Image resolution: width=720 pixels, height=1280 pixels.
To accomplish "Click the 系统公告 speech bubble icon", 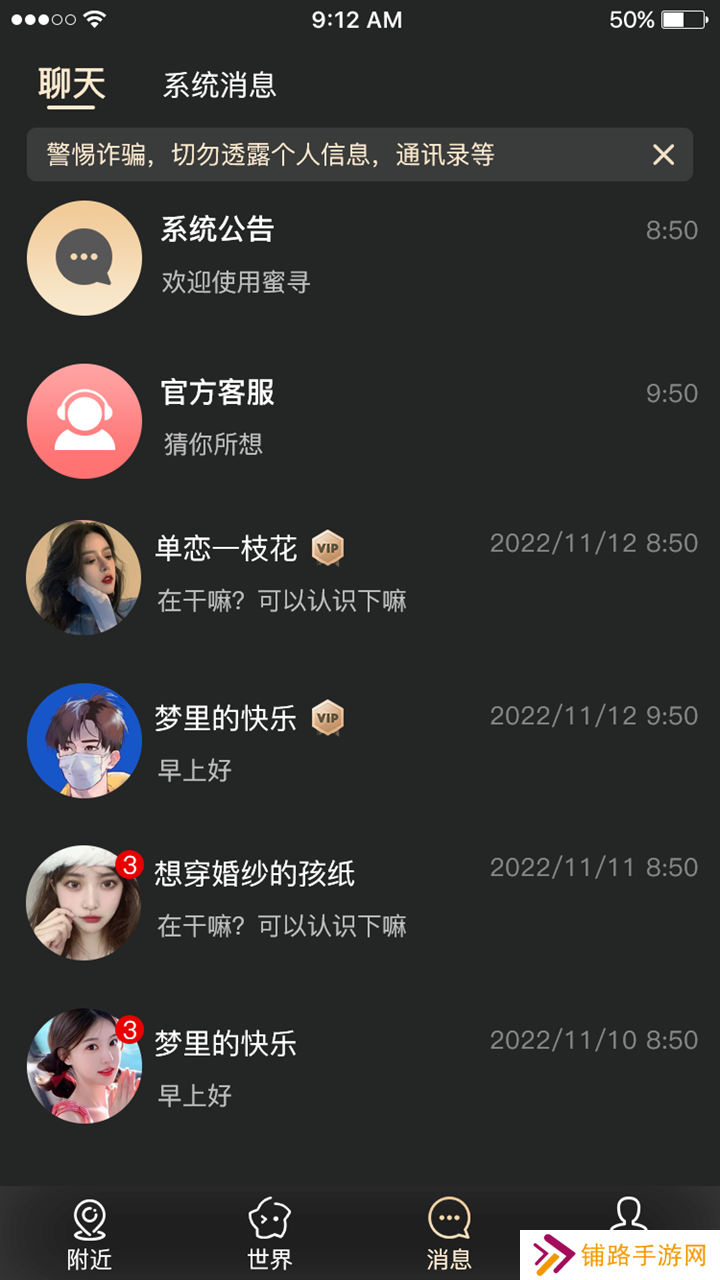I will pyautogui.click(x=85, y=257).
